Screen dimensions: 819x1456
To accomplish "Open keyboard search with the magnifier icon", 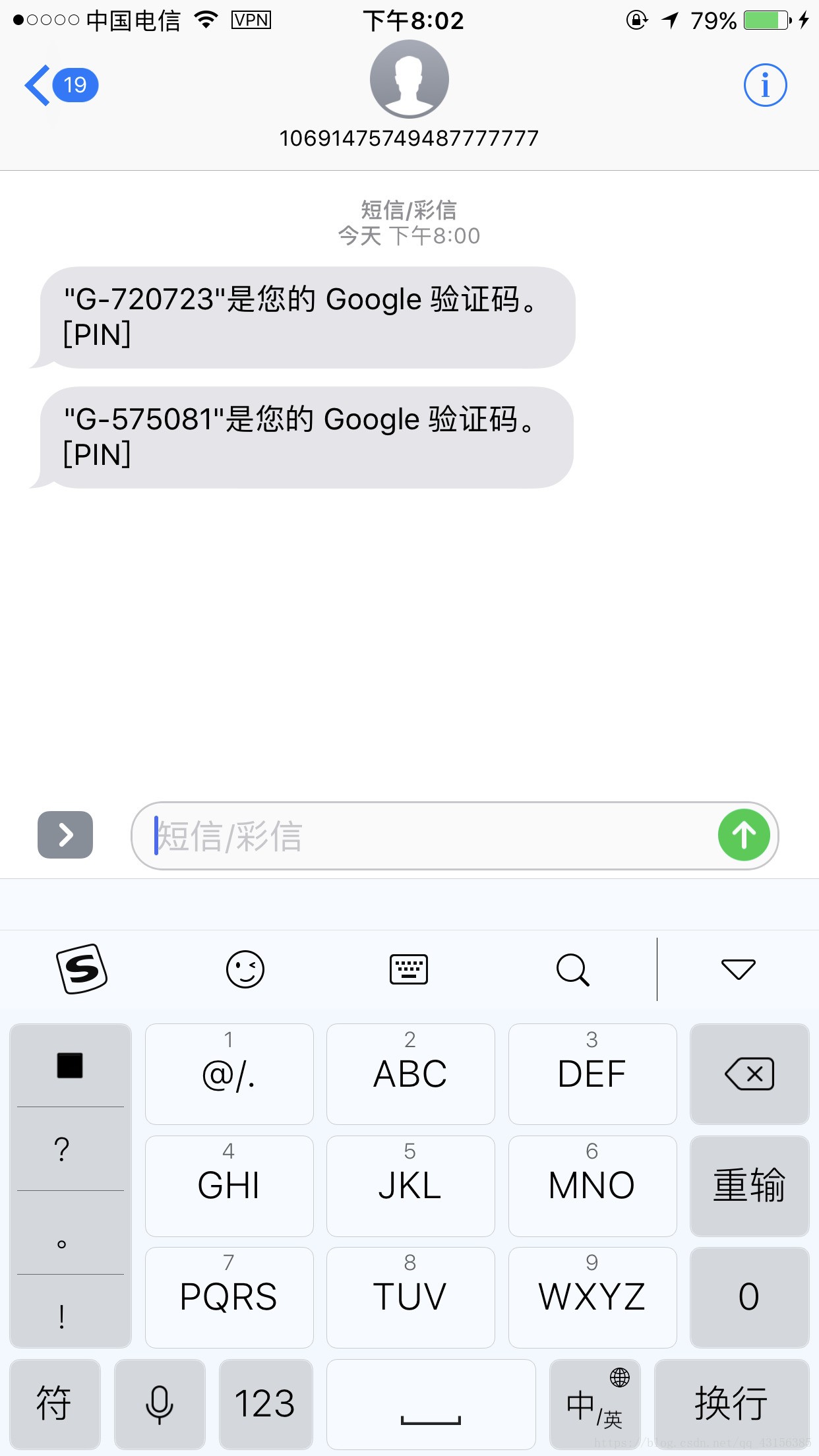I will (x=572, y=969).
